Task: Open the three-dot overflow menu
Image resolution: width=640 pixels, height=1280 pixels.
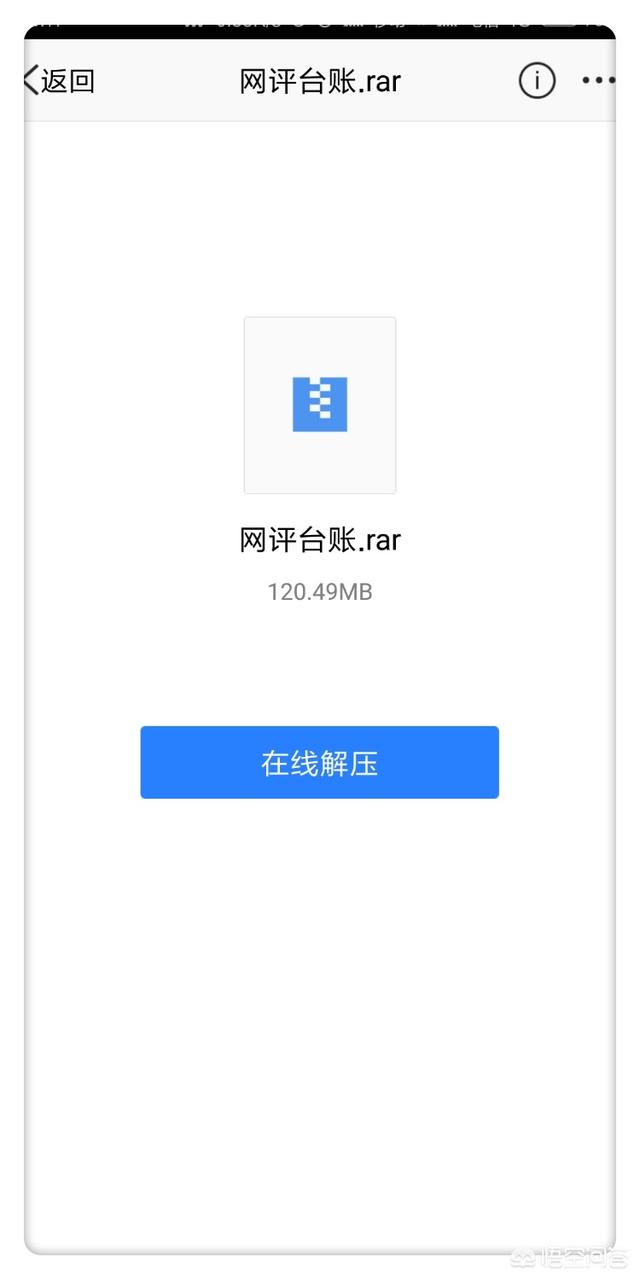Action: tap(598, 80)
